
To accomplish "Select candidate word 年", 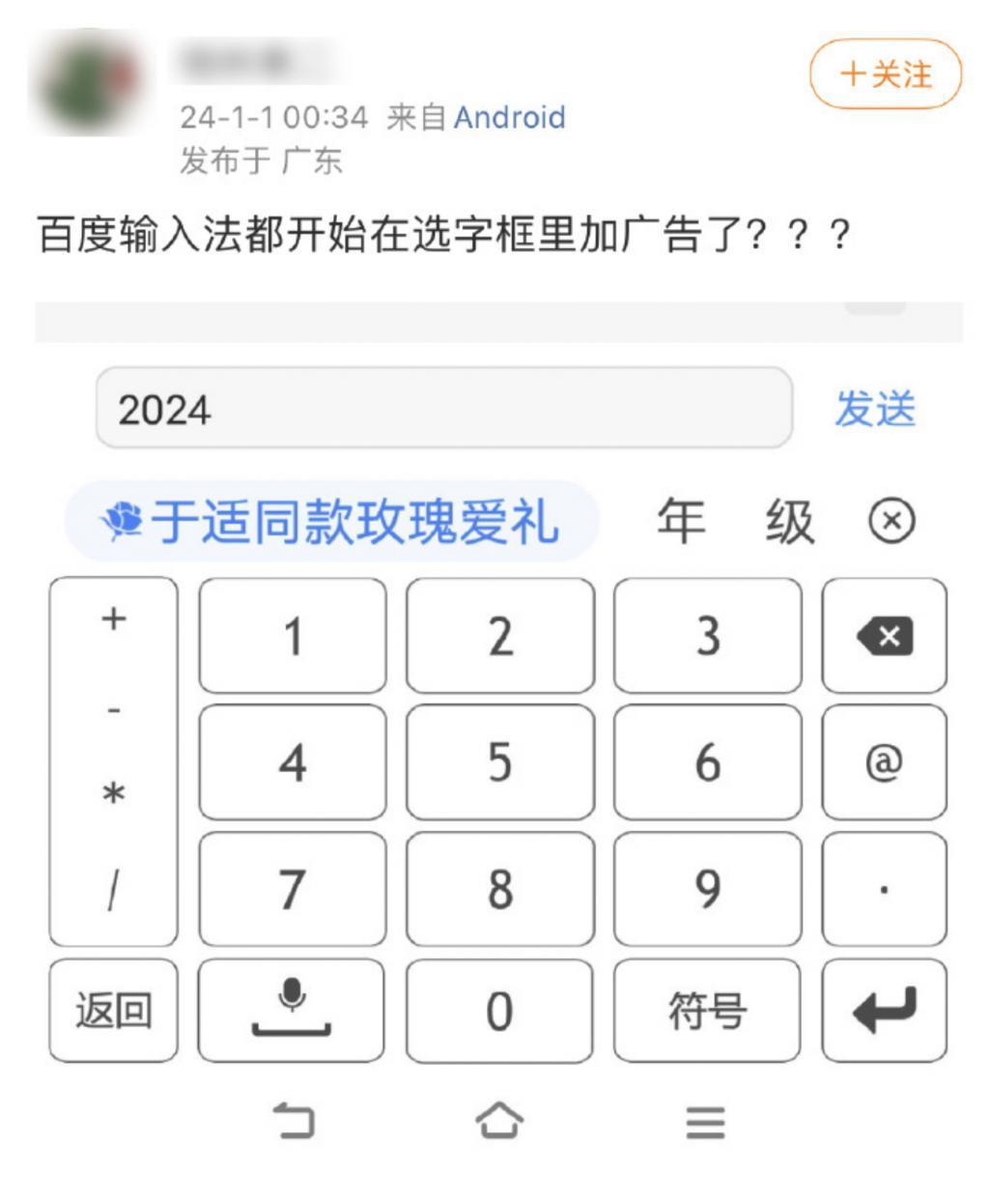I will [679, 520].
